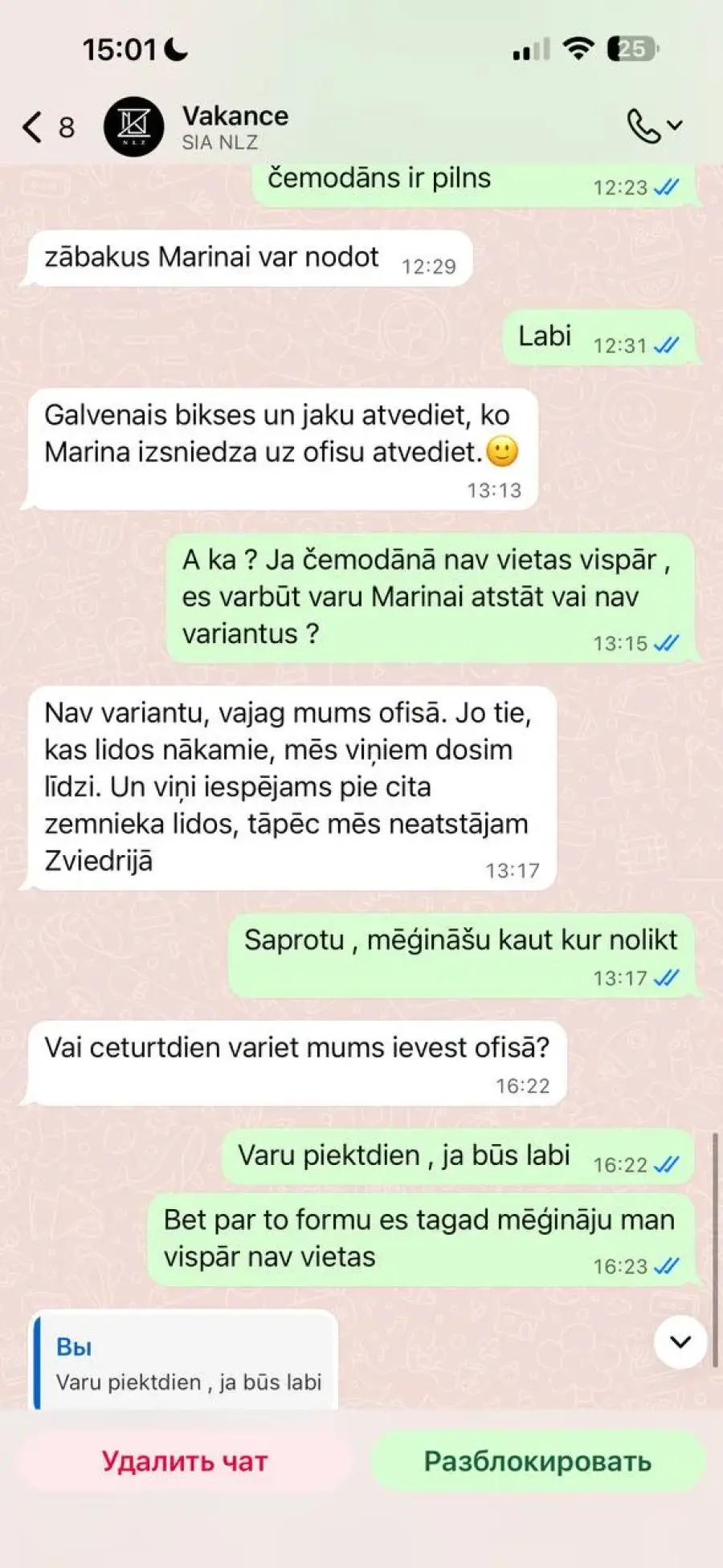Viewport: 723px width, 1568px height.
Task: Open the quoted reply 'Varu piektdien'
Action: (186, 1364)
